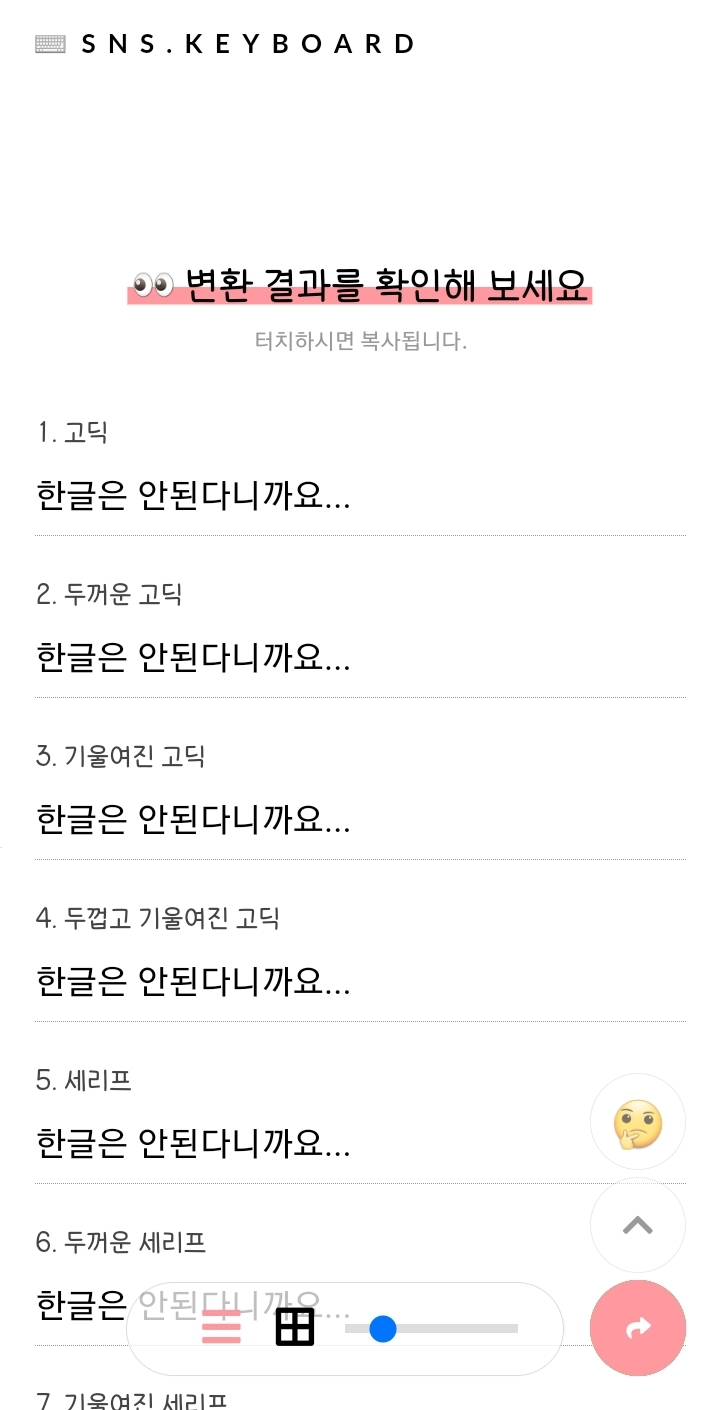Copy the 세리프 converted text
720x1410 pixels.
click(193, 1144)
